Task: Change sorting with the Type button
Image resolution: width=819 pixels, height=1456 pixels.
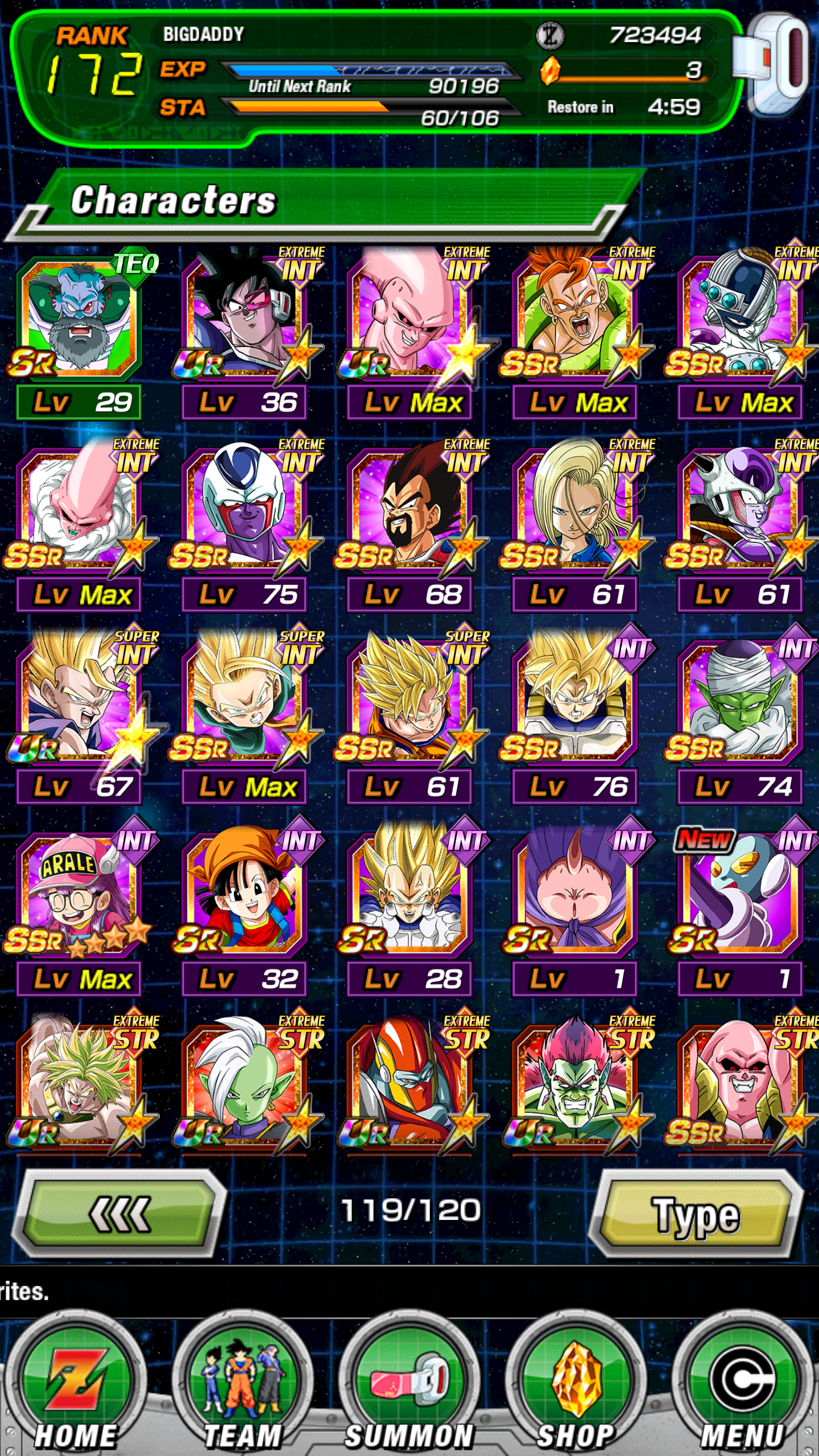Action: point(697,1213)
